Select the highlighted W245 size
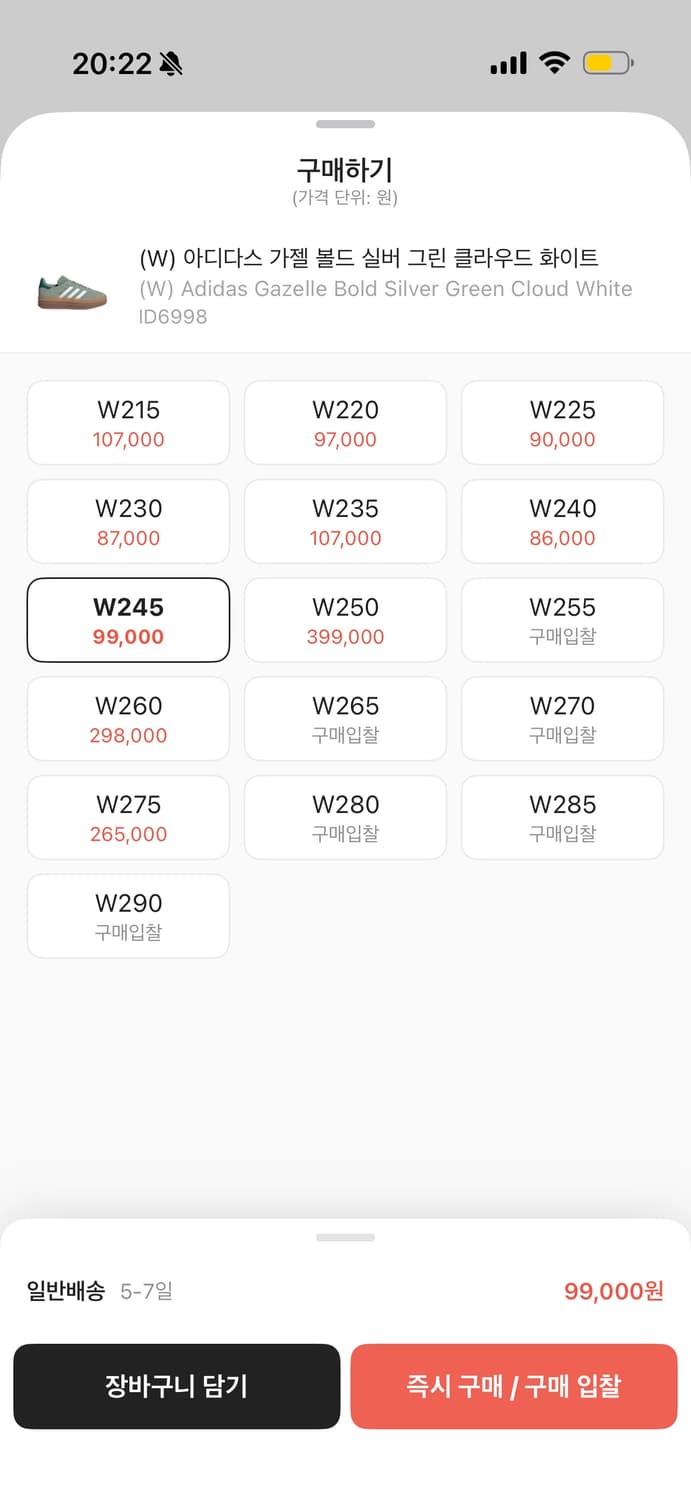Image resolution: width=691 pixels, height=1500 pixels. tap(128, 621)
